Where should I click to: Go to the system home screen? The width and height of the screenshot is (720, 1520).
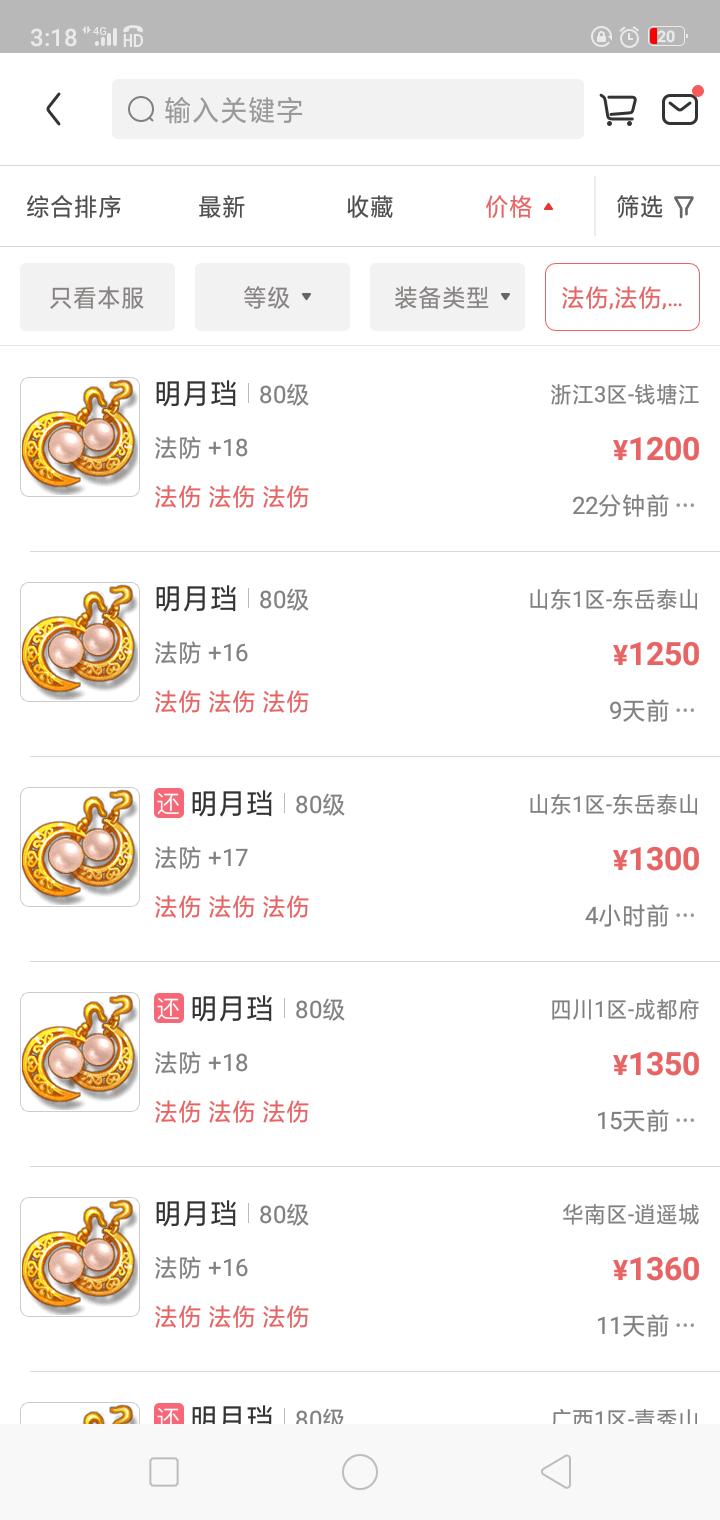point(360,1472)
